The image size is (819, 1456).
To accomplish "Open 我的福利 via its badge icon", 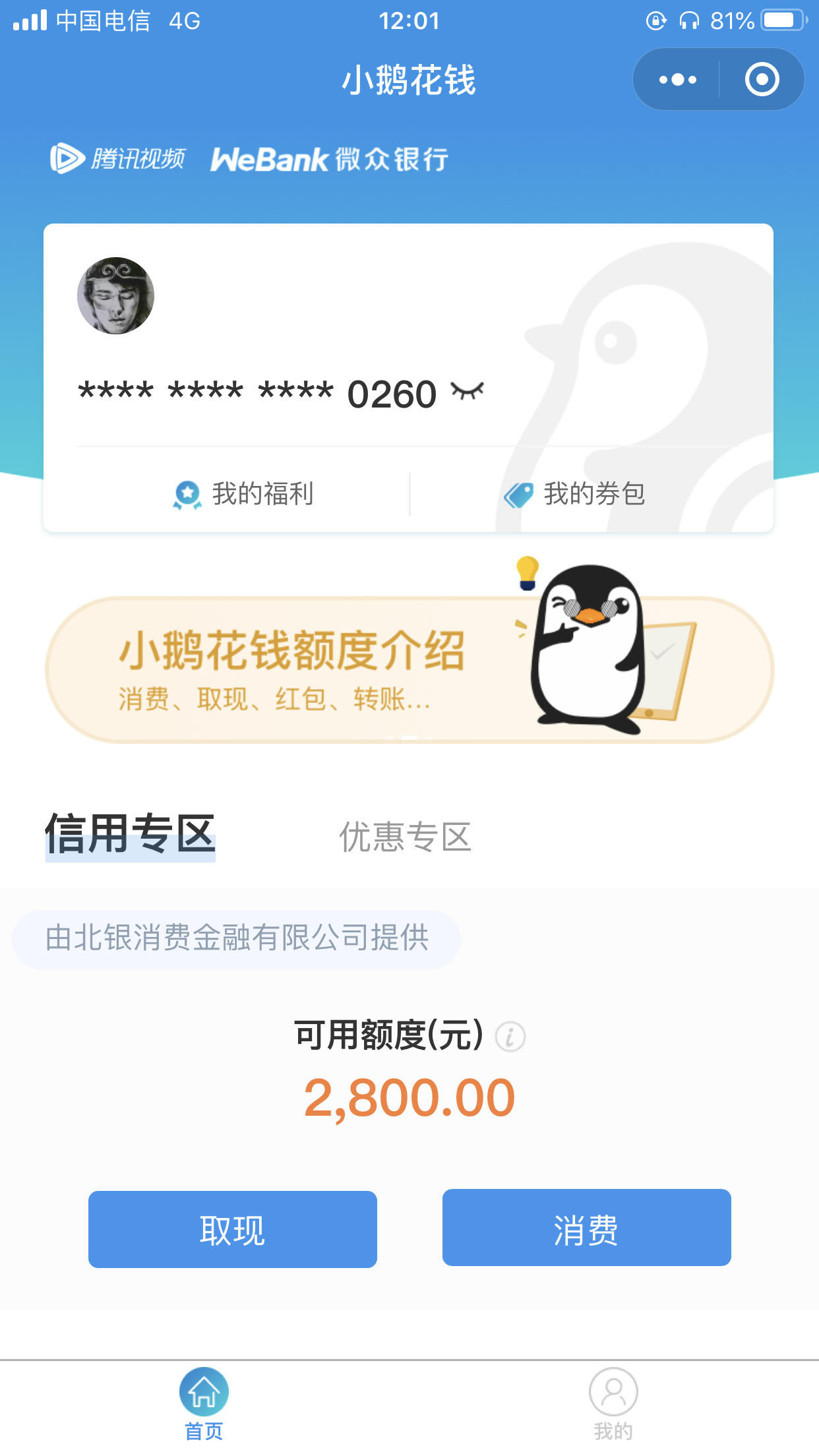I will pos(188,494).
